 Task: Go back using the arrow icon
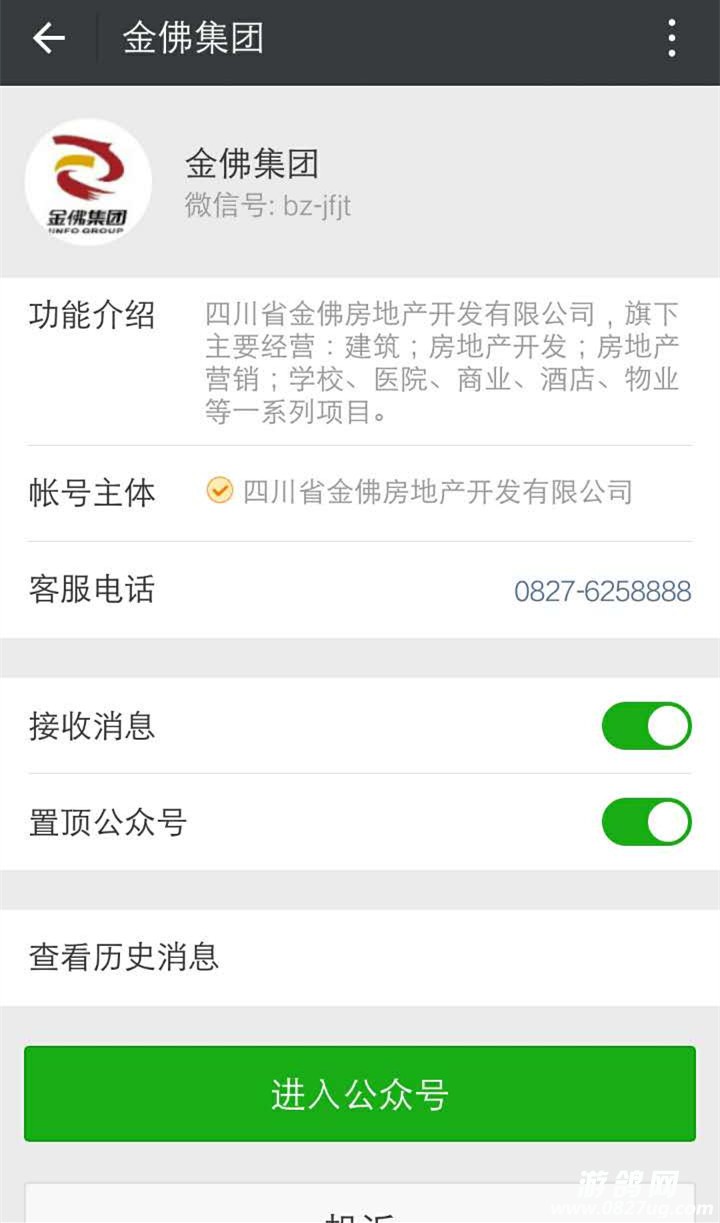[48, 39]
